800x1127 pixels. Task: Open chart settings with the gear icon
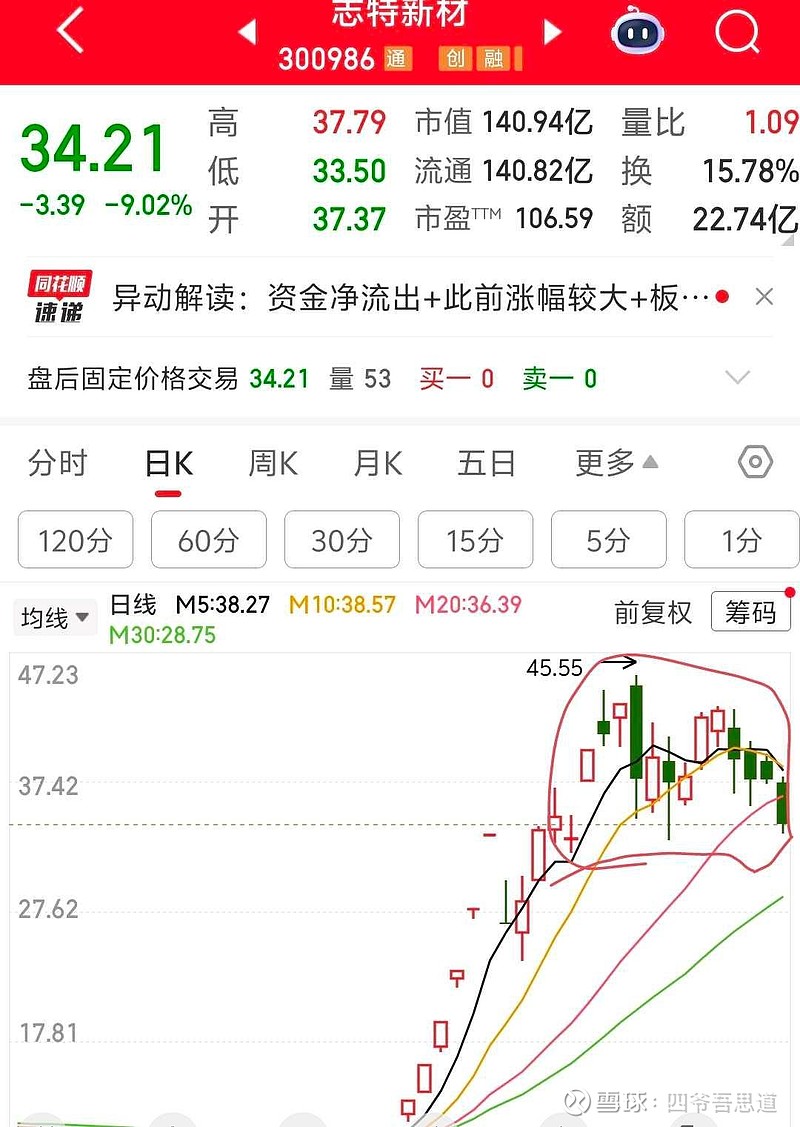point(755,462)
